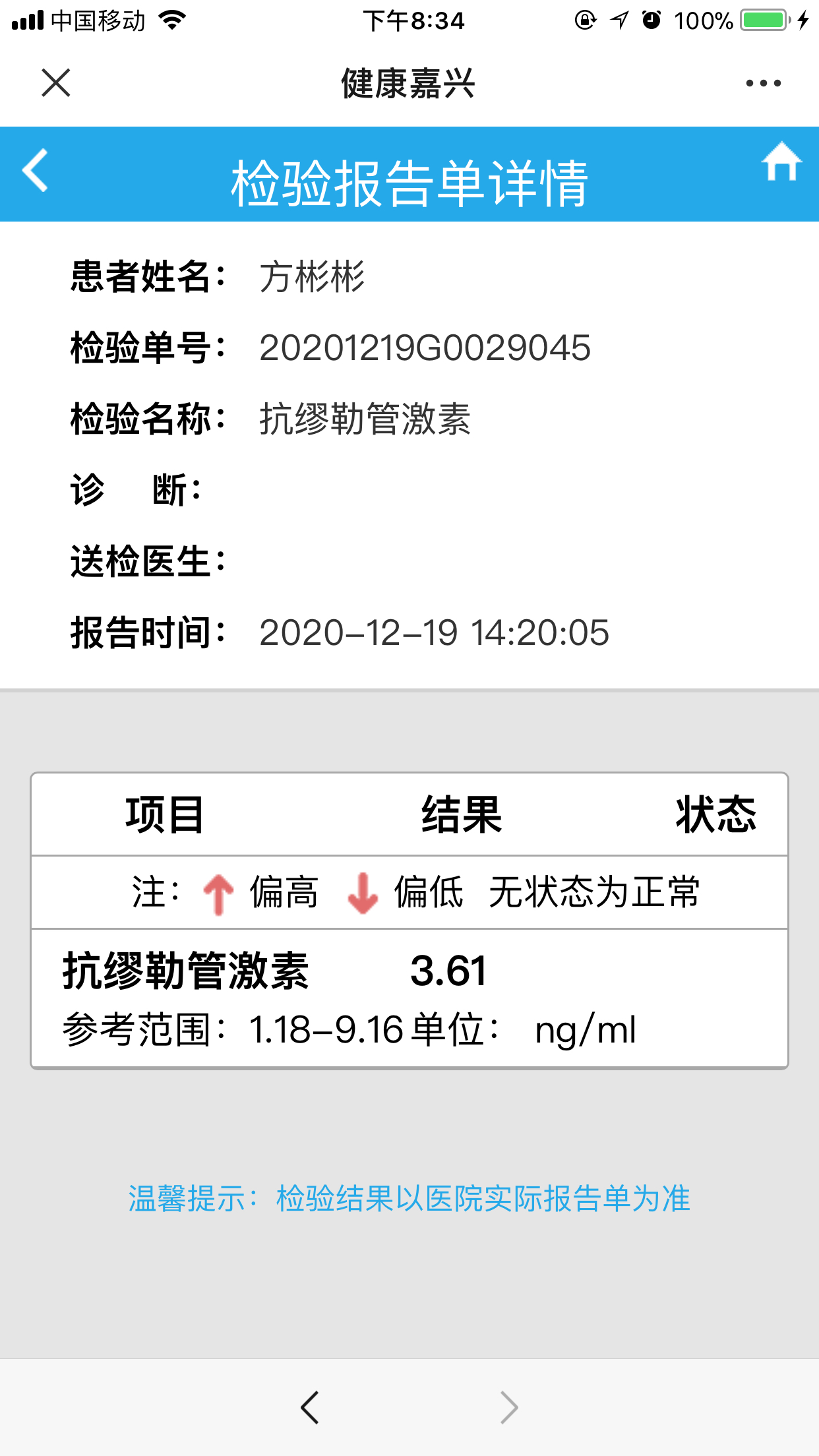
Task: Go back from 检验报告单详情
Action: (x=35, y=170)
